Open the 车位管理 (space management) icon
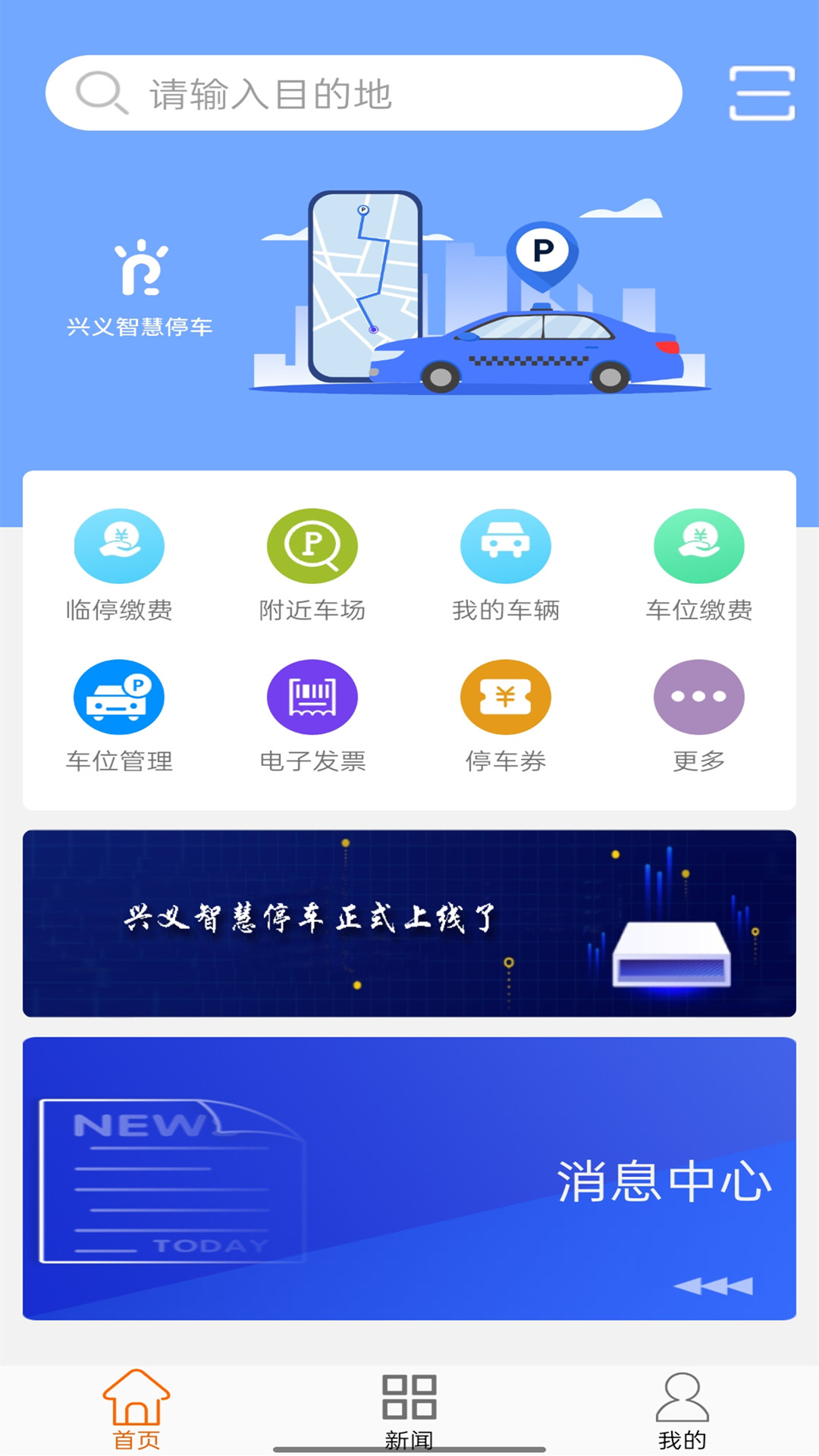819x1456 pixels. coord(118,696)
